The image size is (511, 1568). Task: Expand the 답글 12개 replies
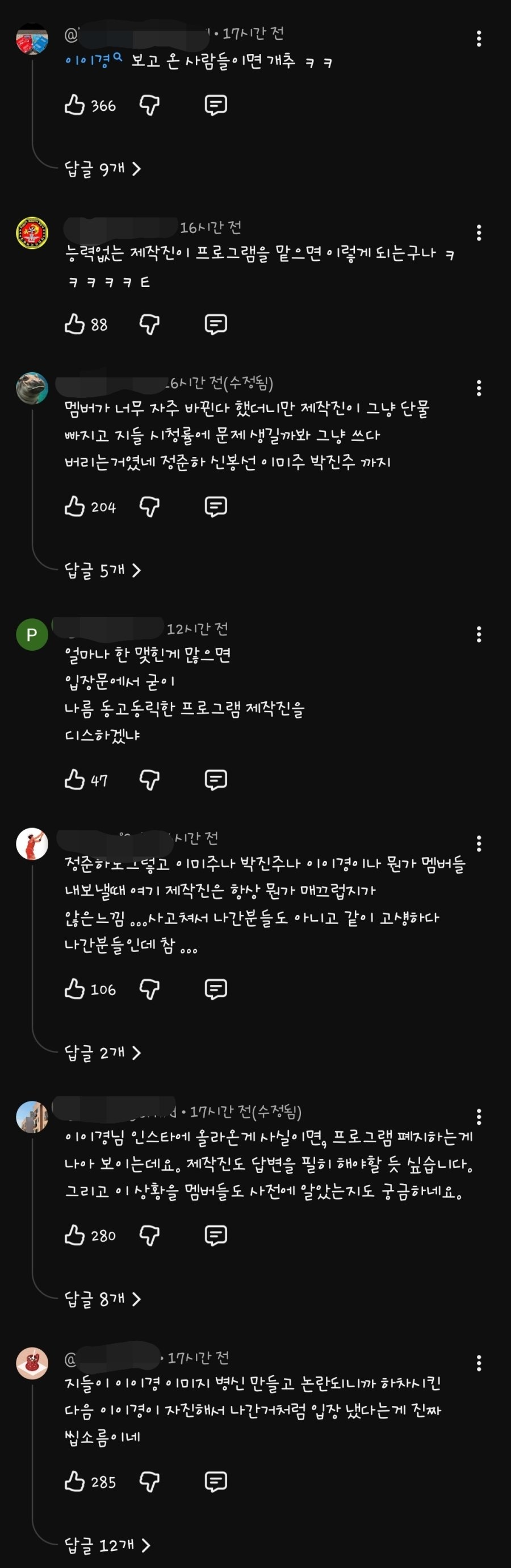pos(107,1545)
